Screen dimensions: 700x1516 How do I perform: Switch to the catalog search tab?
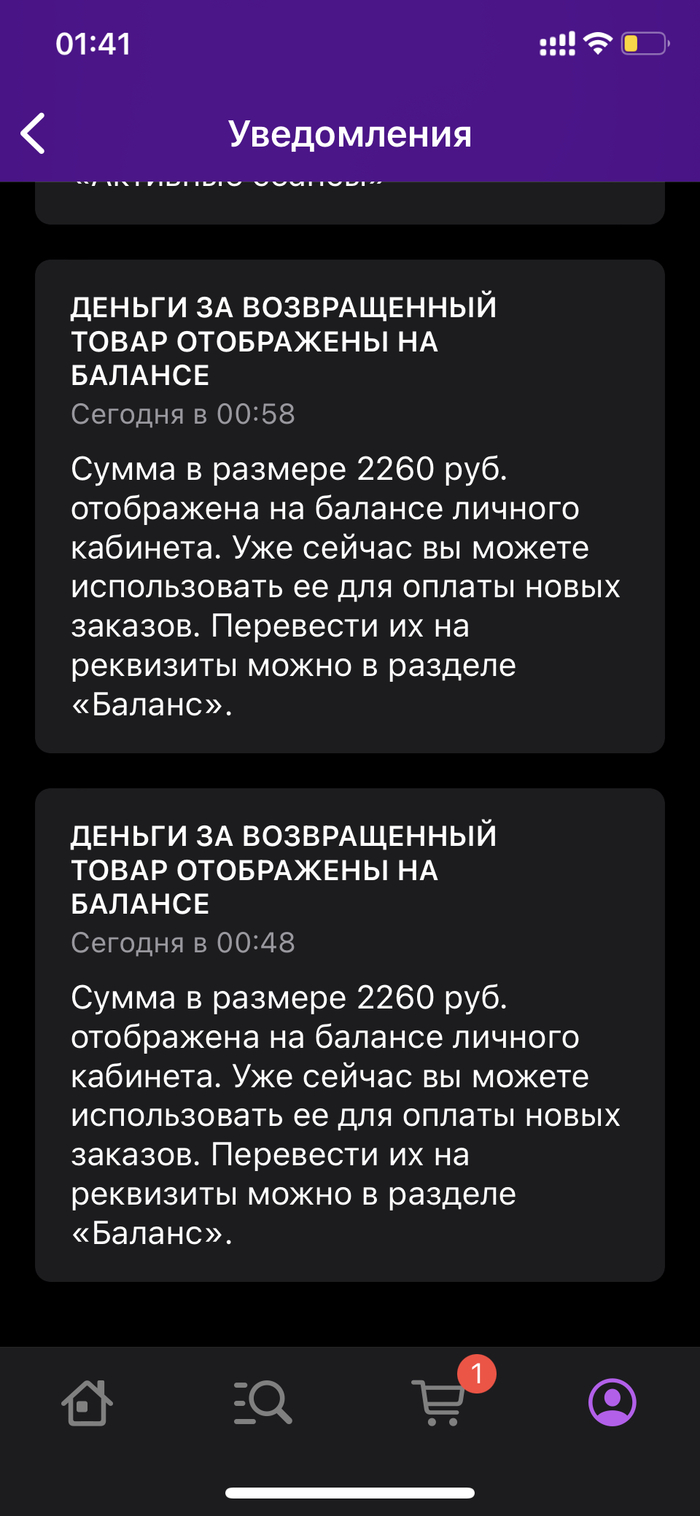click(263, 1402)
